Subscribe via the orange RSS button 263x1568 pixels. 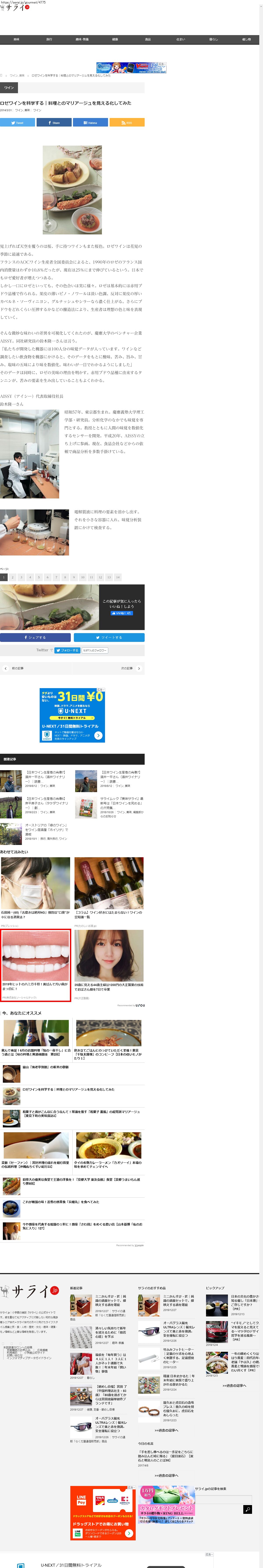pyautogui.click(x=127, y=122)
